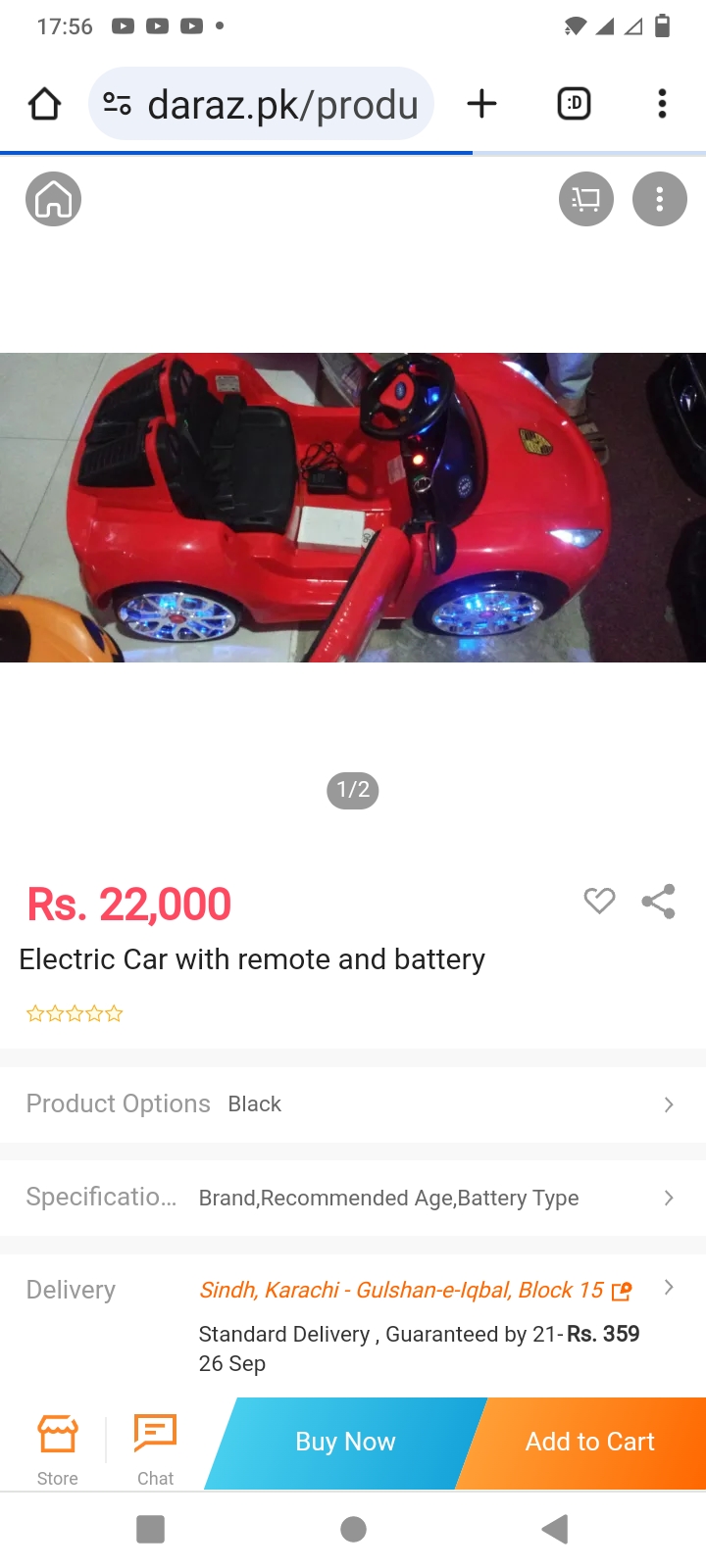Image resolution: width=706 pixels, height=1568 pixels.
Task: Go to the Daraz home page
Action: [x=53, y=199]
